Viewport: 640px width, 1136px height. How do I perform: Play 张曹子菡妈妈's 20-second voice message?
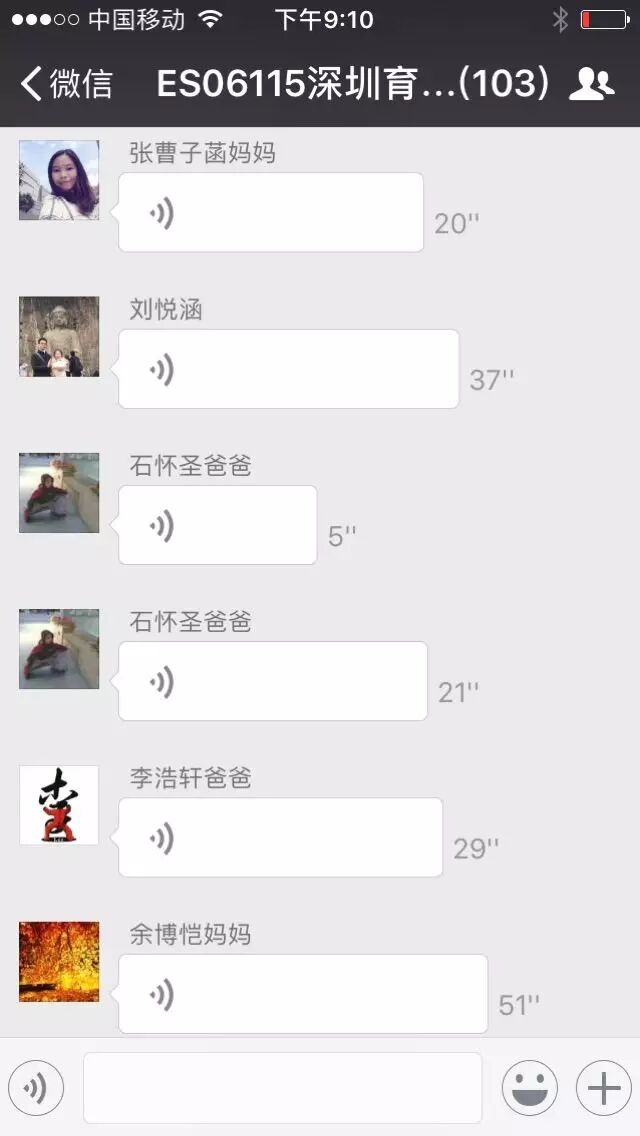(x=270, y=212)
